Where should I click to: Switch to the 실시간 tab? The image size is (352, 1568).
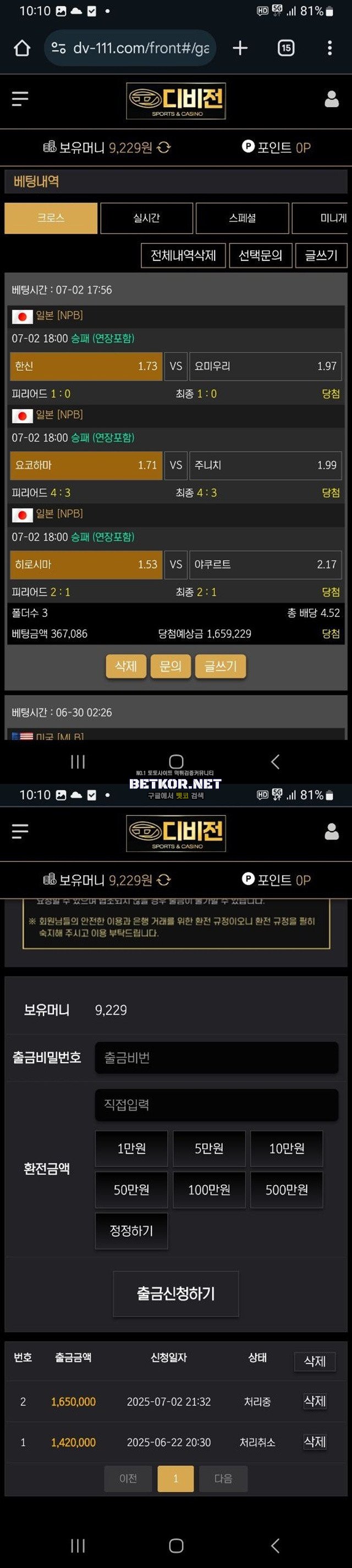[x=146, y=218]
